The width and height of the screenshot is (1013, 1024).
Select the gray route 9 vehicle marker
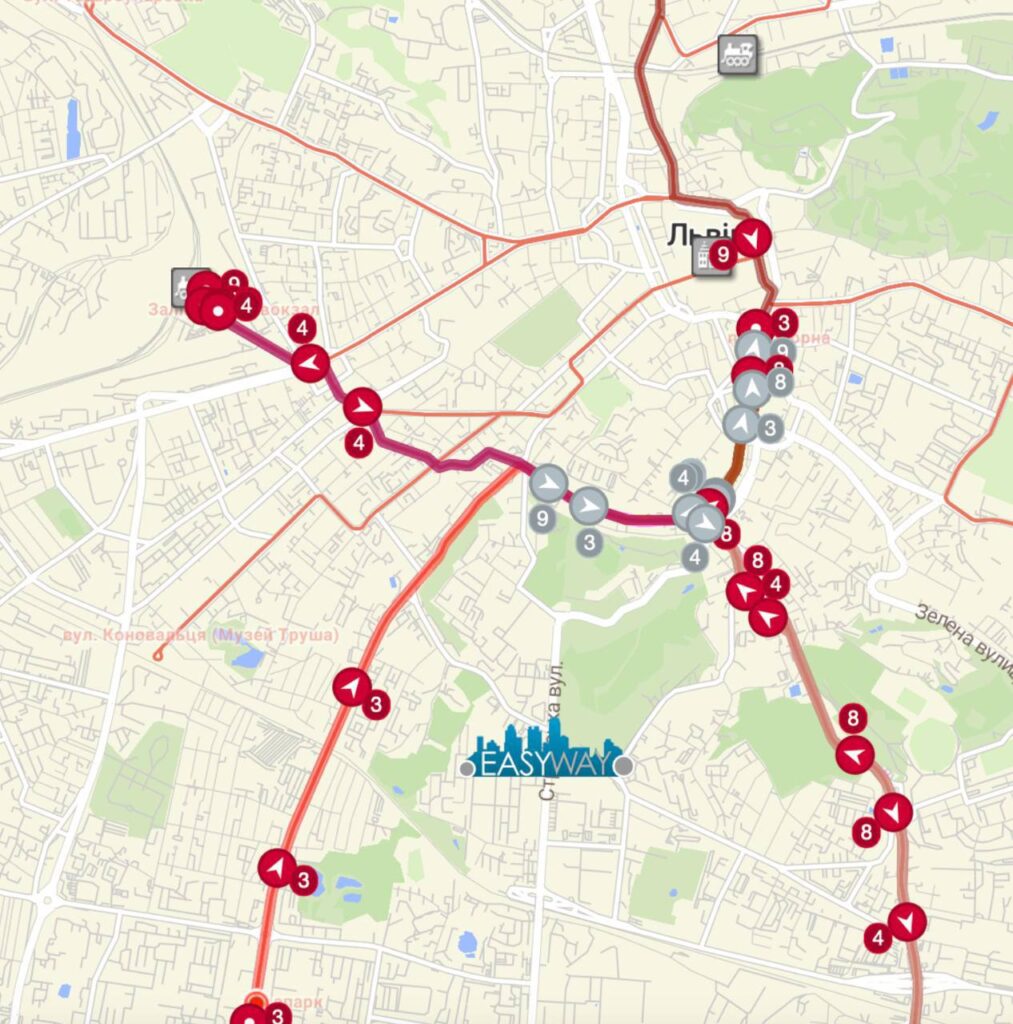tap(548, 484)
